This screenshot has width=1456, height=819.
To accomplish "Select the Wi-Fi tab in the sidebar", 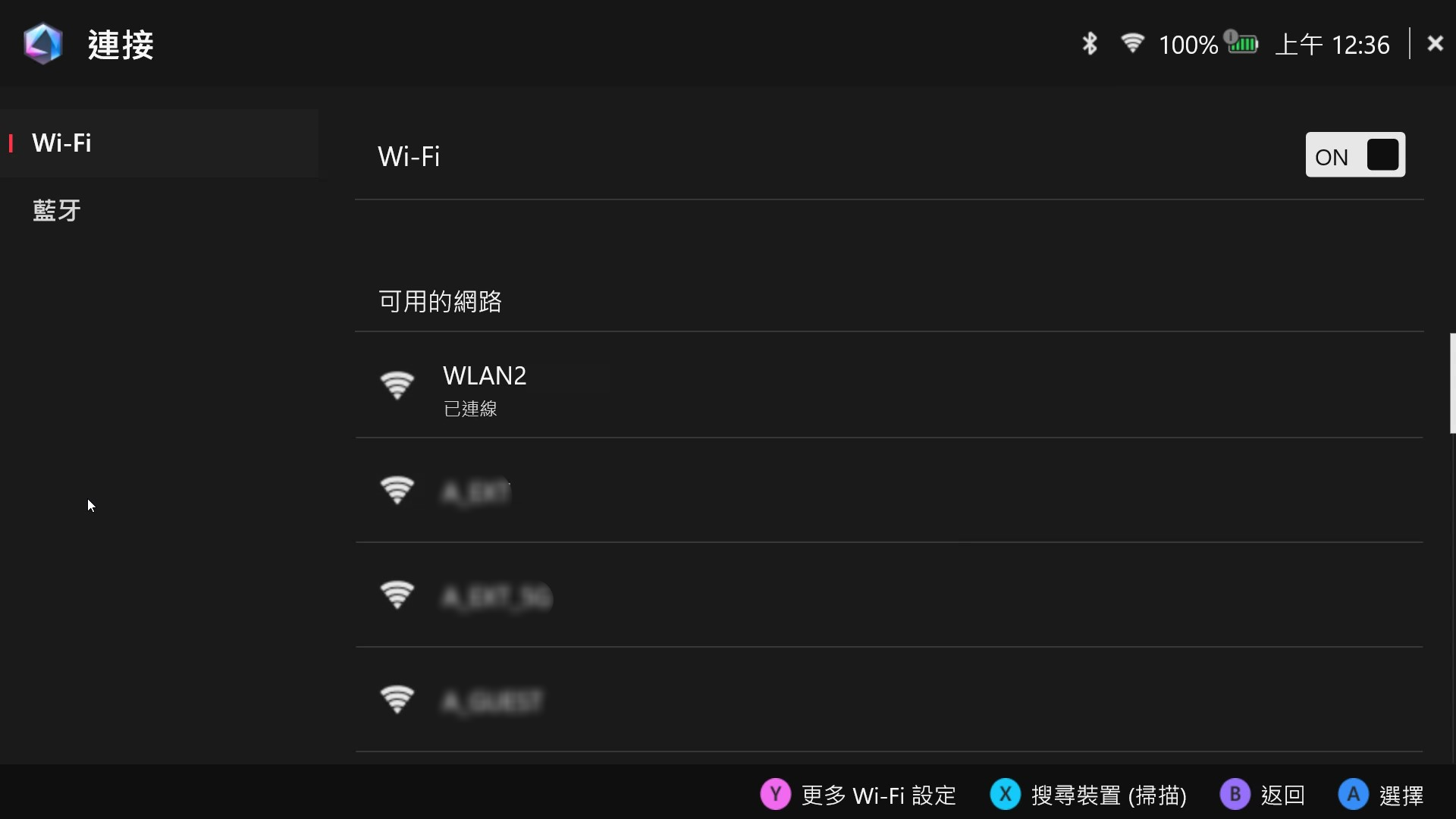I will [x=62, y=143].
